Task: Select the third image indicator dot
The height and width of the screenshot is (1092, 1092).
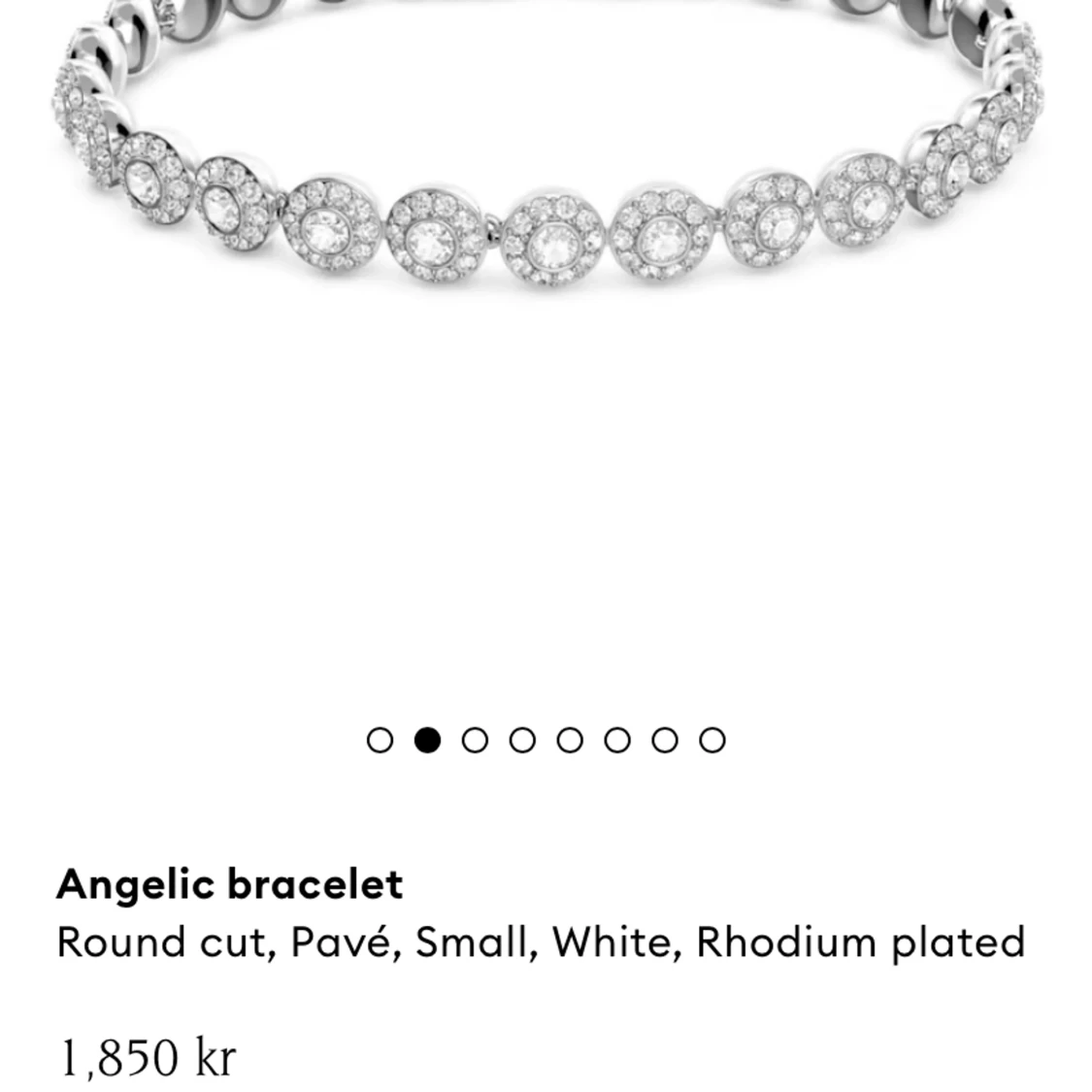Action: (475, 741)
